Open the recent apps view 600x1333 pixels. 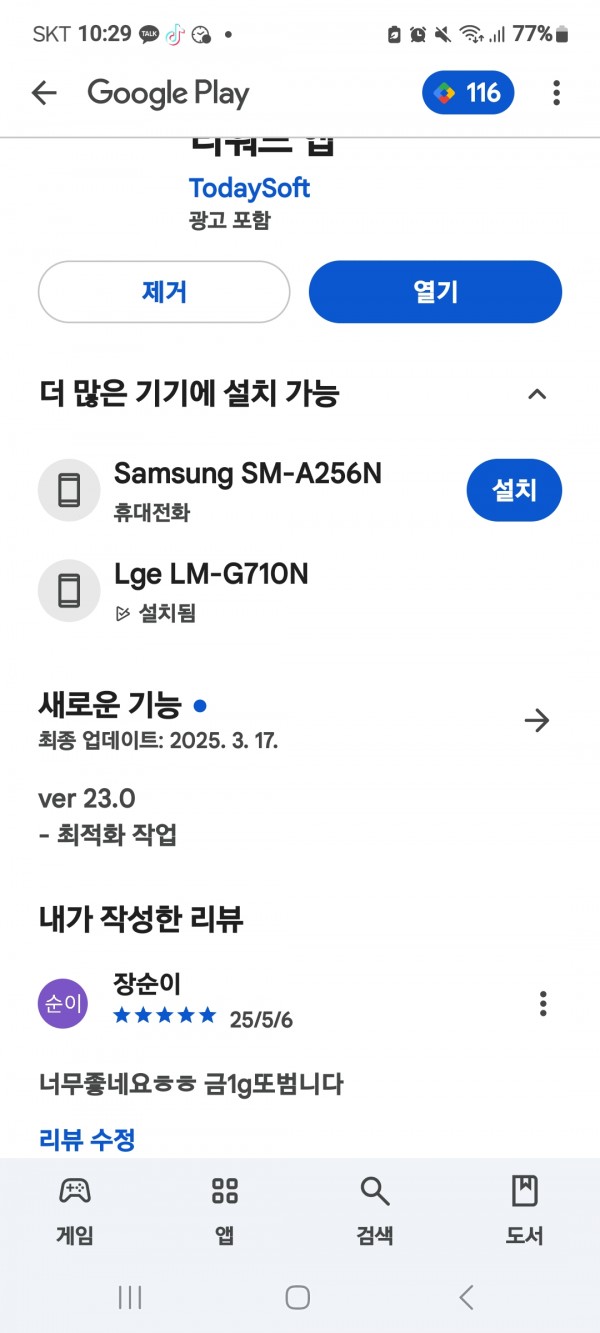coord(130,1297)
